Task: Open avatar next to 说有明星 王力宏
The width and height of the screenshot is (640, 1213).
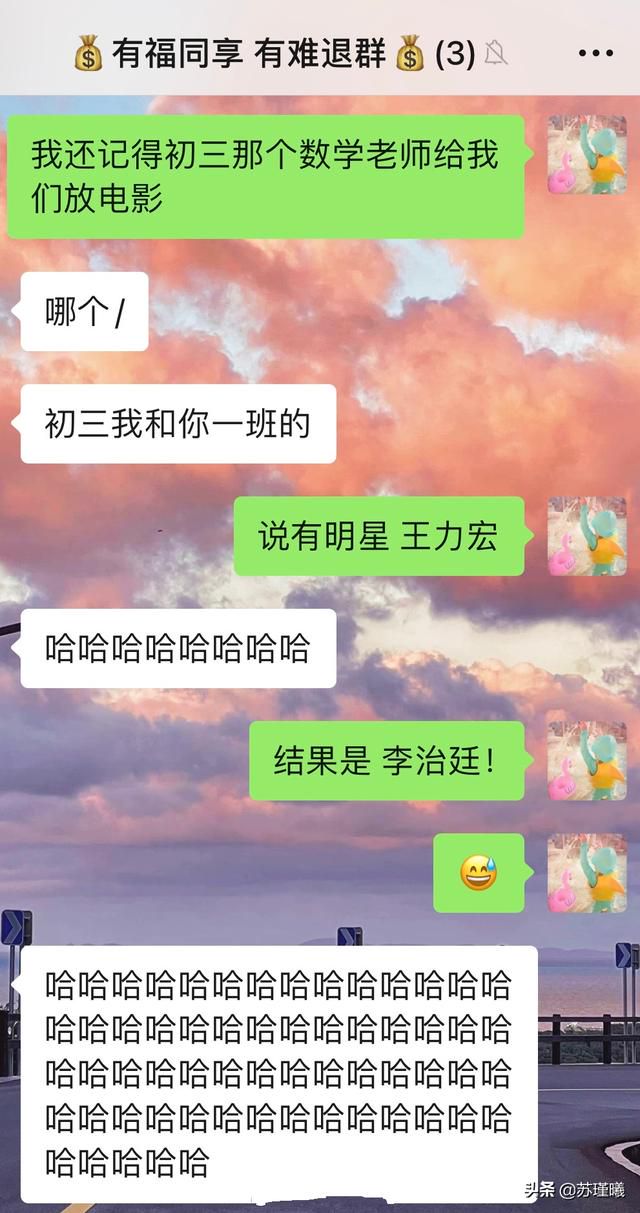Action: coord(586,536)
